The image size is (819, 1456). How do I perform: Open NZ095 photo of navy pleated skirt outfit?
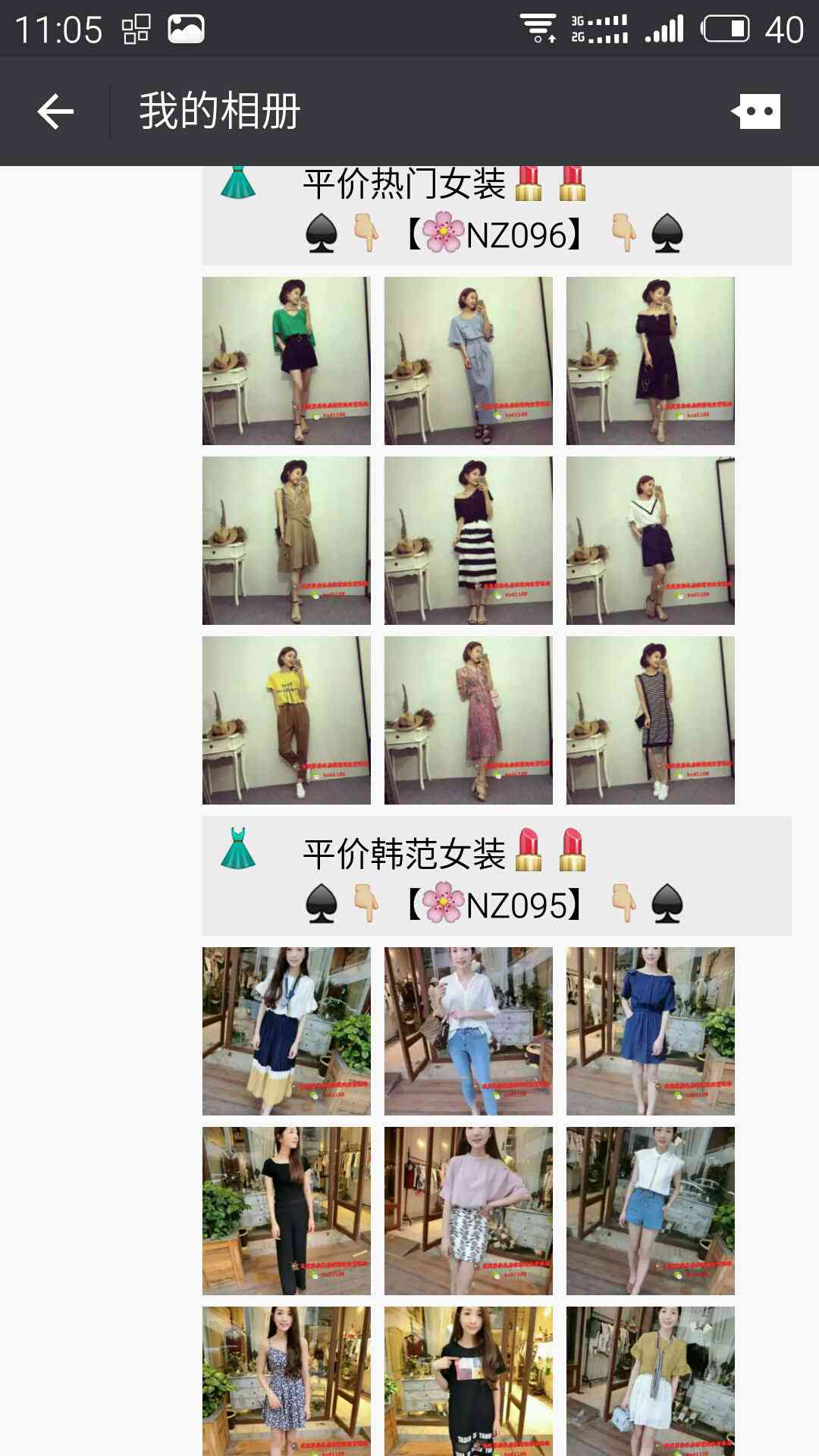287,1031
